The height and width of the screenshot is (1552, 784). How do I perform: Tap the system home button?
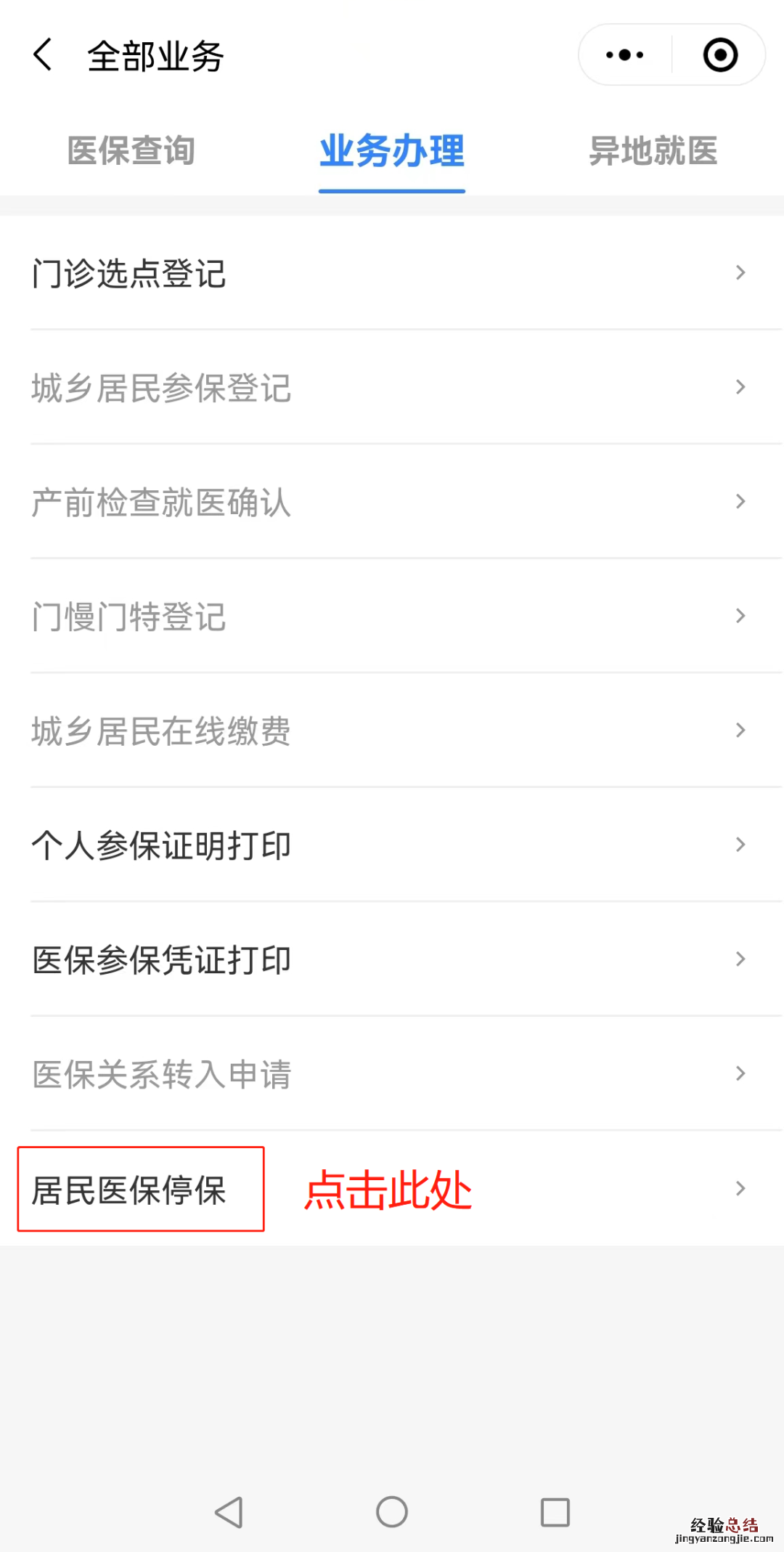pos(392,1512)
